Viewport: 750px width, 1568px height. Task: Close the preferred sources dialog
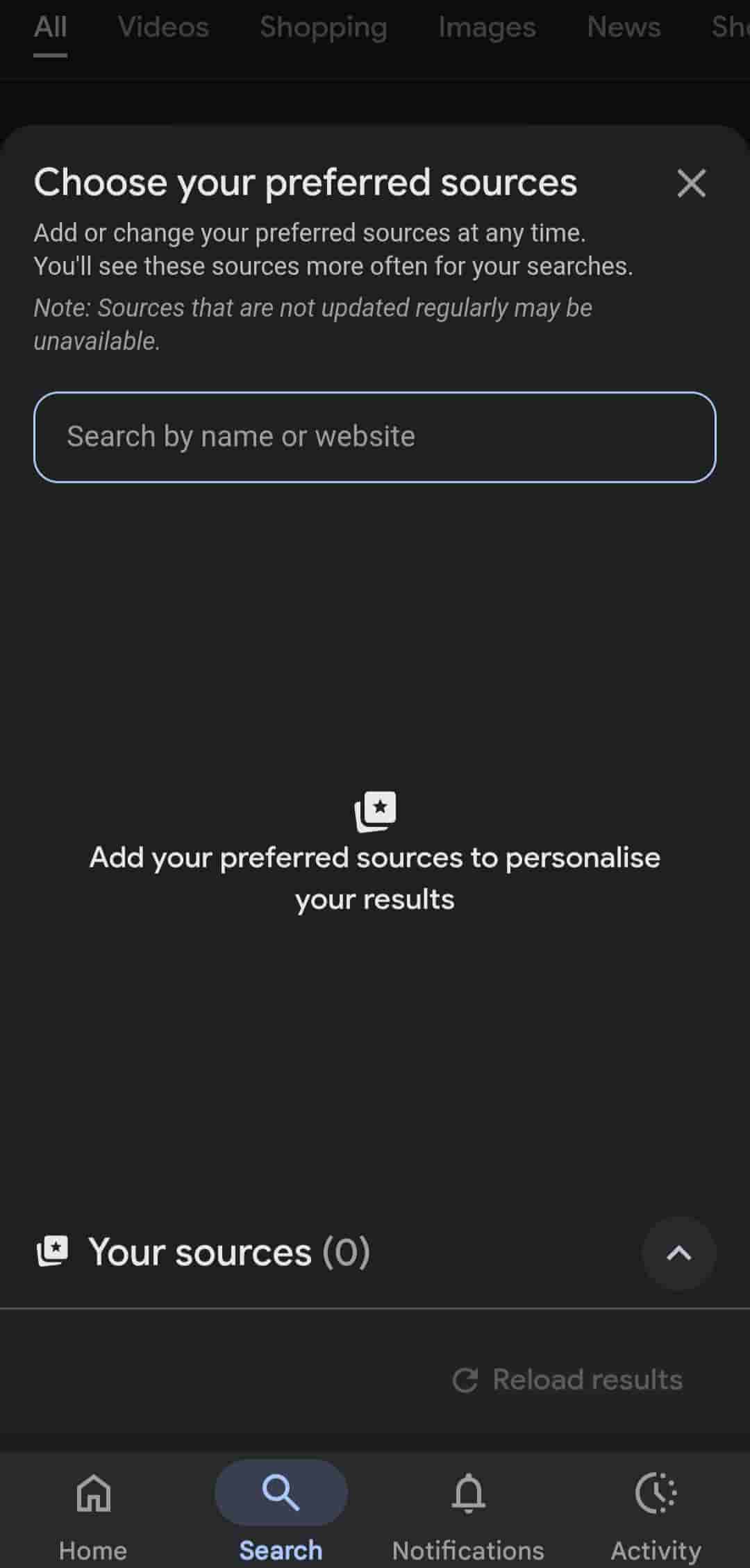coord(691,183)
